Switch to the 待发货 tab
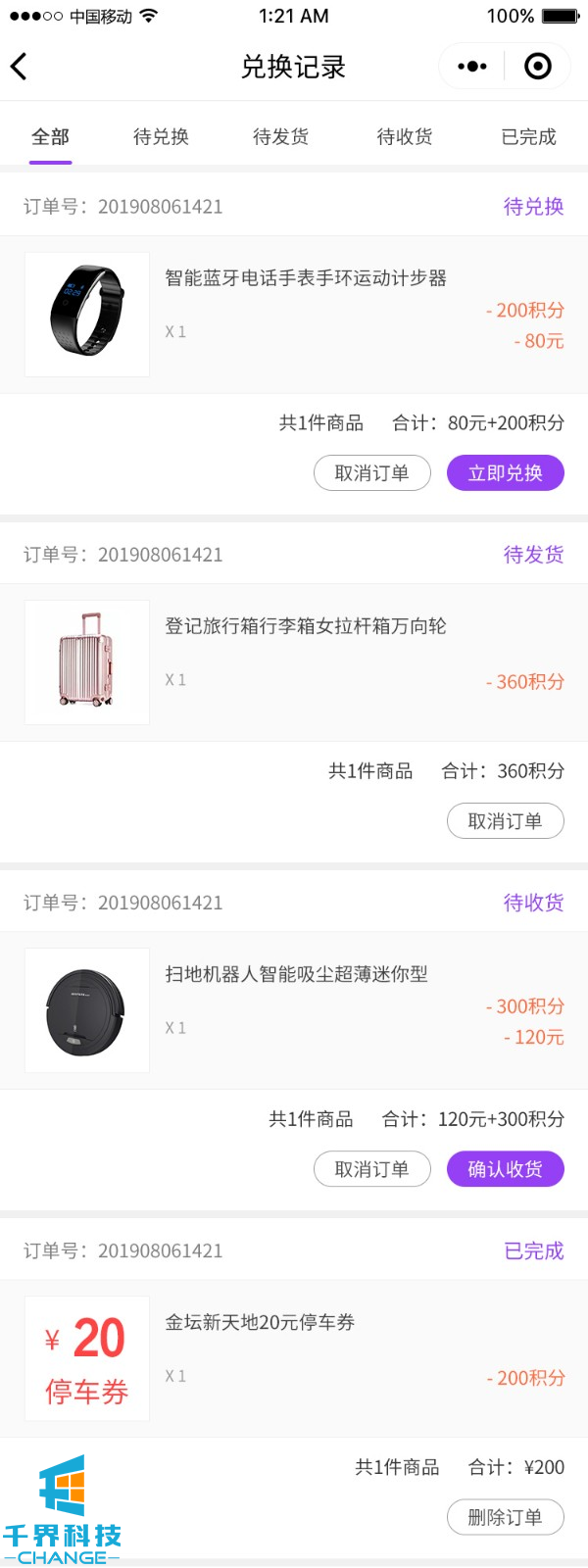Screen dimensions: 588x1568 (x=281, y=137)
